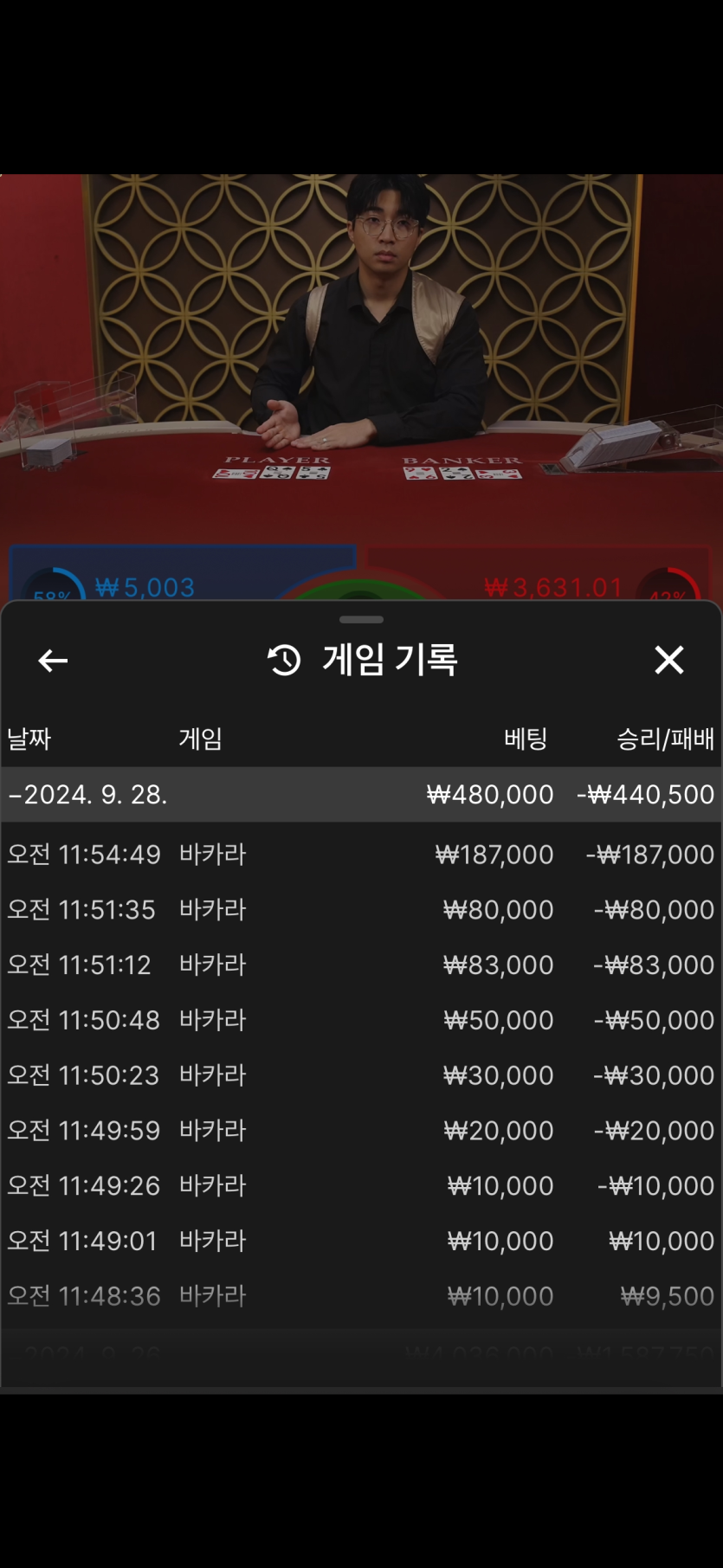Collapse the 2024. 9. 28. date group

pos(361,794)
